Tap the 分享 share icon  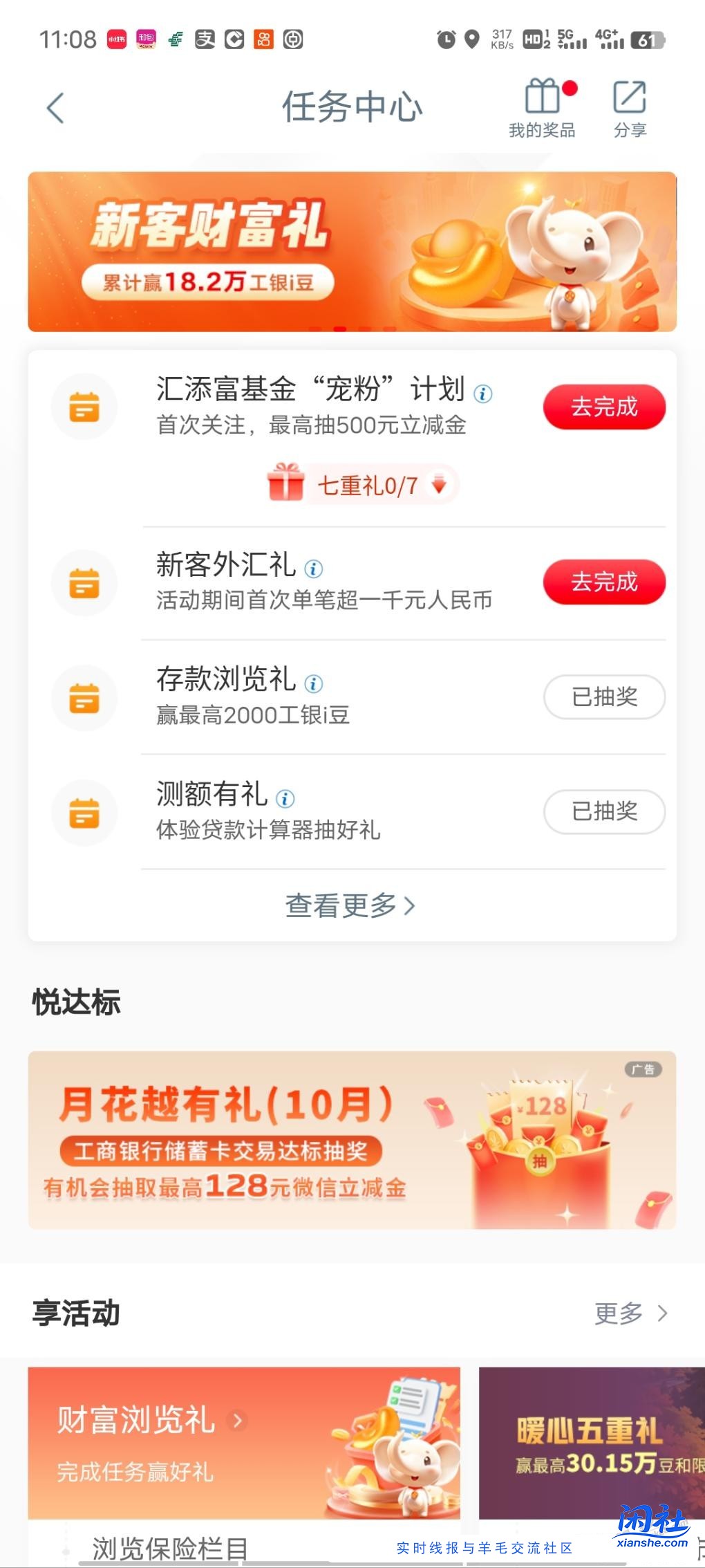pos(628,104)
